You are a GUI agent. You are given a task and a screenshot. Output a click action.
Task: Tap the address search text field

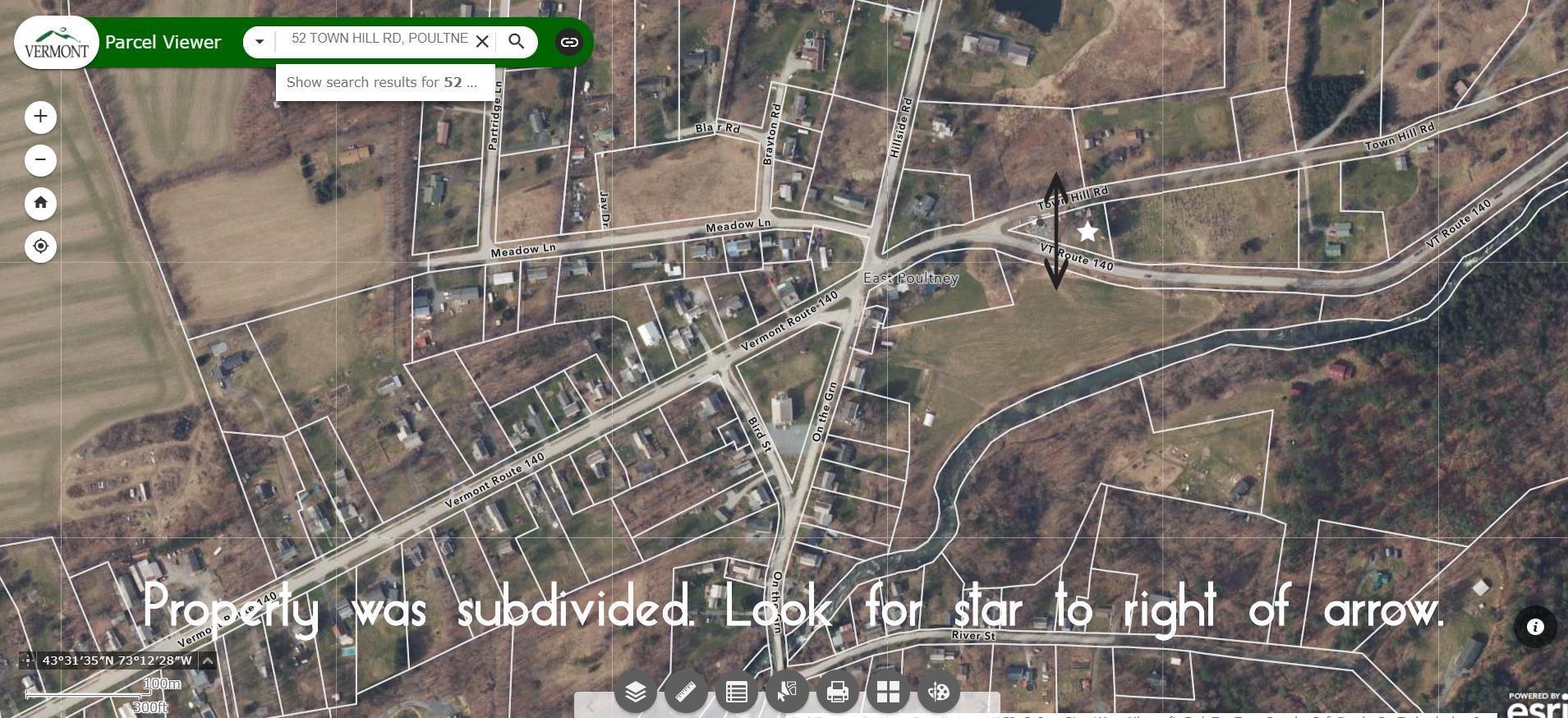coord(378,39)
